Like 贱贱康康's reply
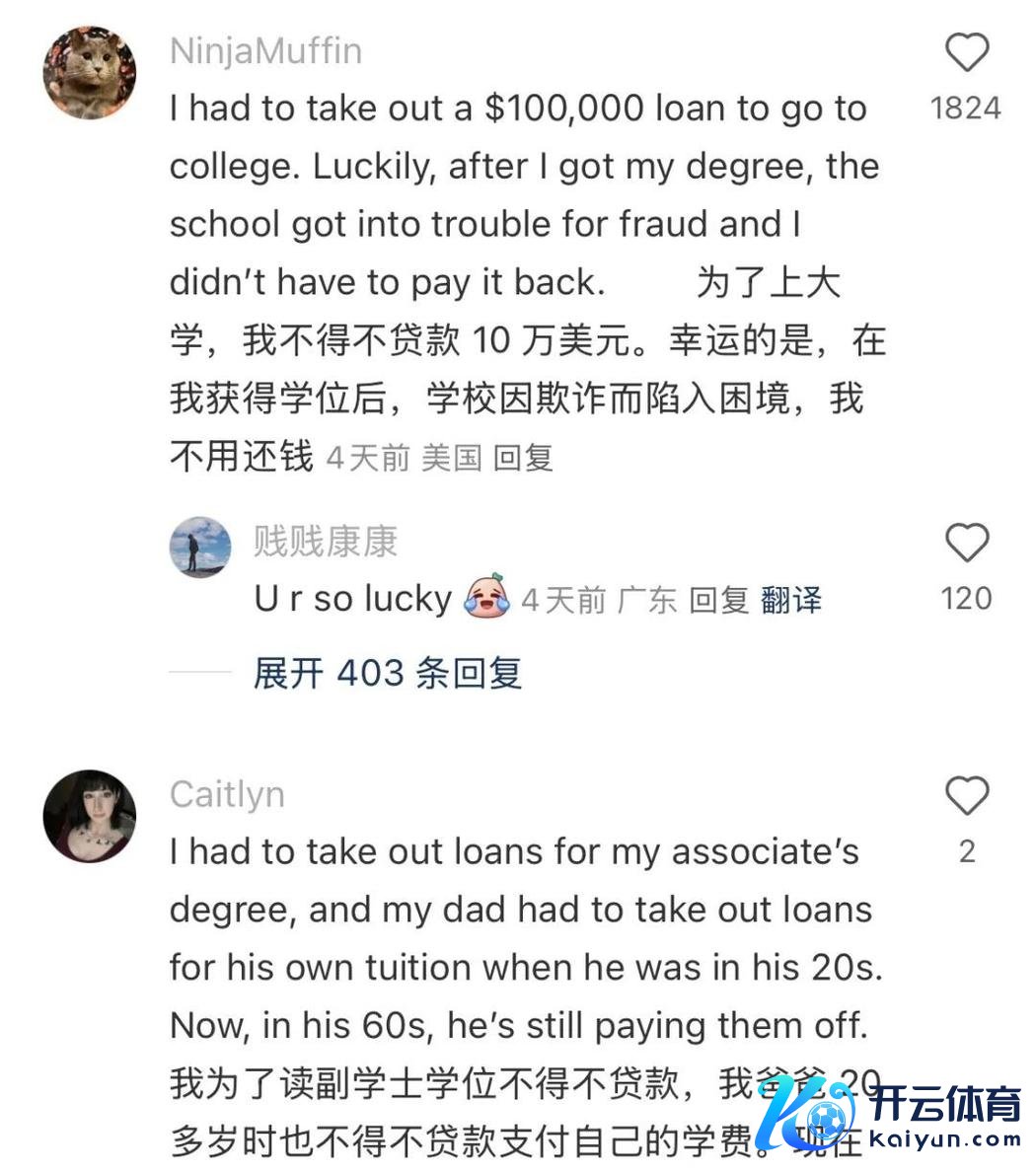The image size is (1036, 1172). point(966,544)
